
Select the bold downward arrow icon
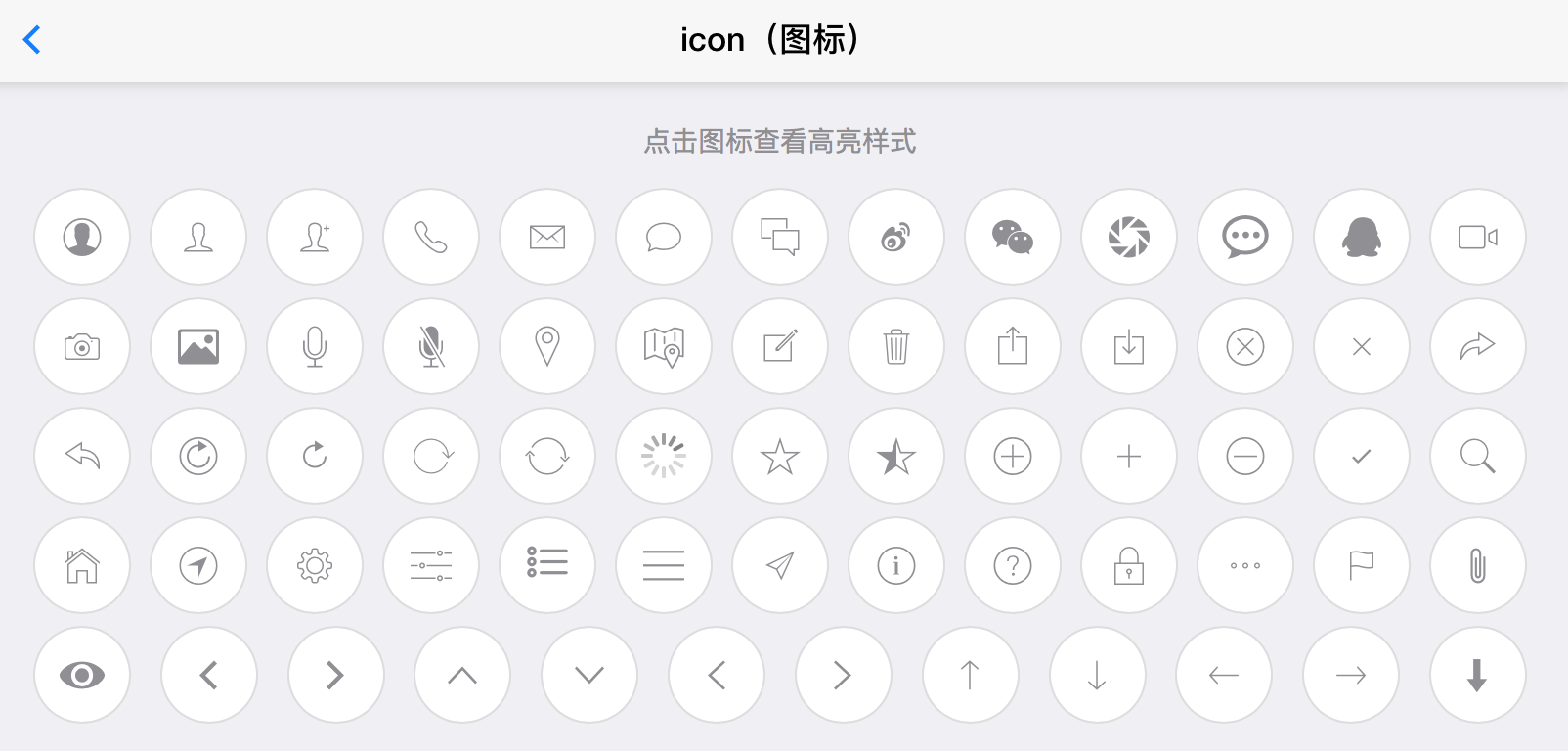(1478, 675)
